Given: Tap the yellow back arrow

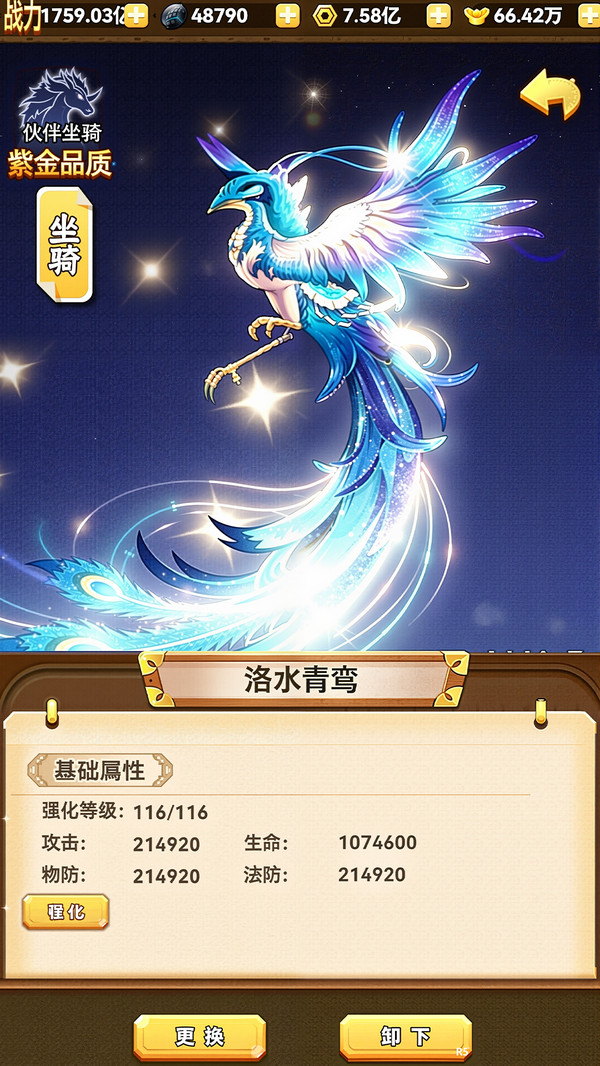Looking at the screenshot, I should coord(550,96).
